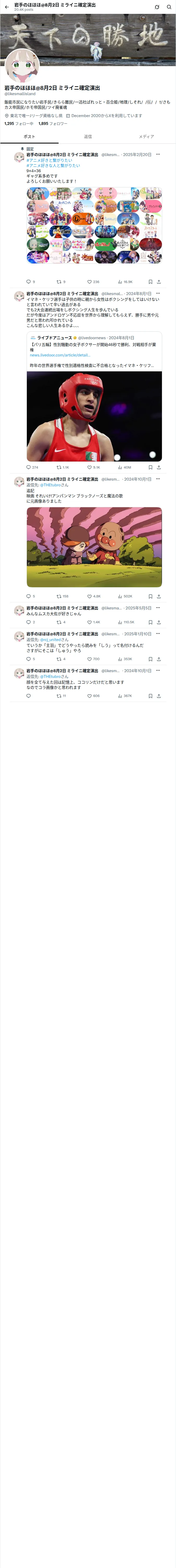Share the コラ画像 post from 2024年10月1日
This screenshot has height=1568, width=176.
pyautogui.click(x=159, y=696)
